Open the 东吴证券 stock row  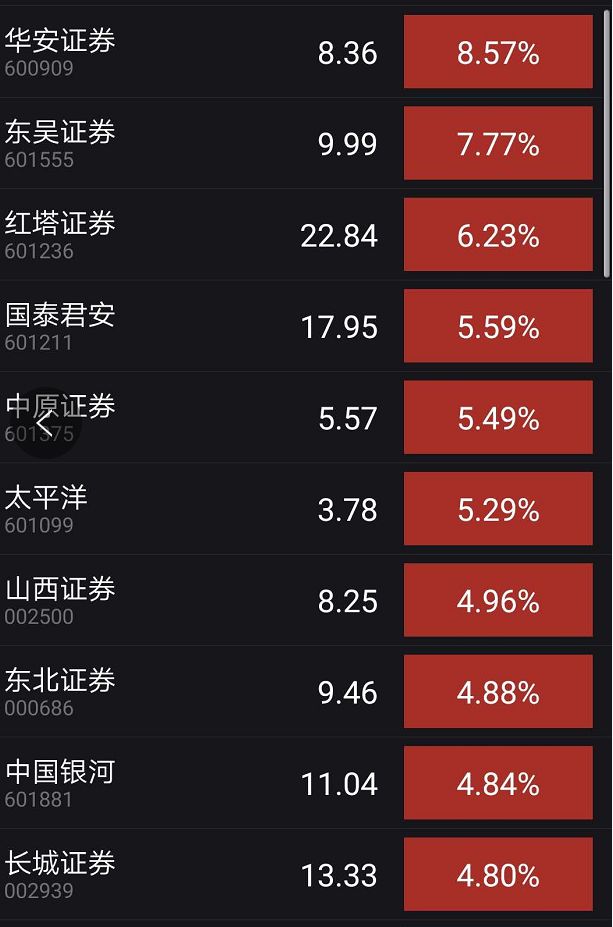coord(60,143)
